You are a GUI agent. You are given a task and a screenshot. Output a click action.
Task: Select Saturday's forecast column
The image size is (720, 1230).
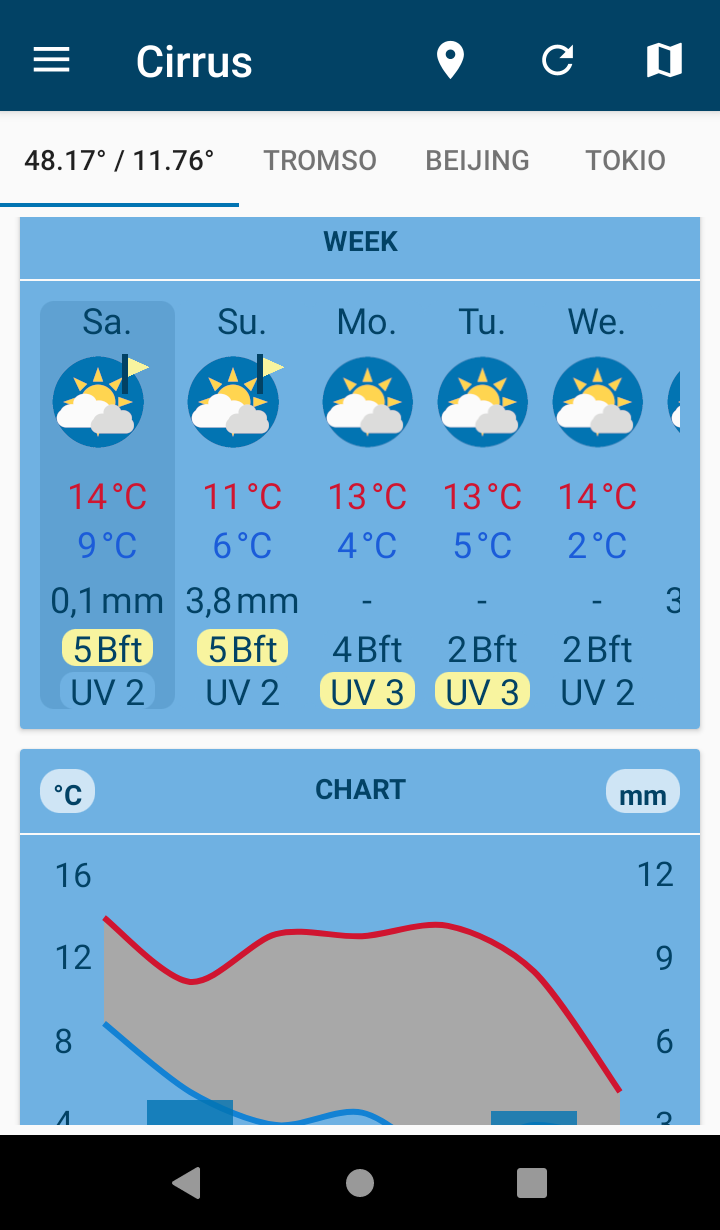tap(107, 504)
